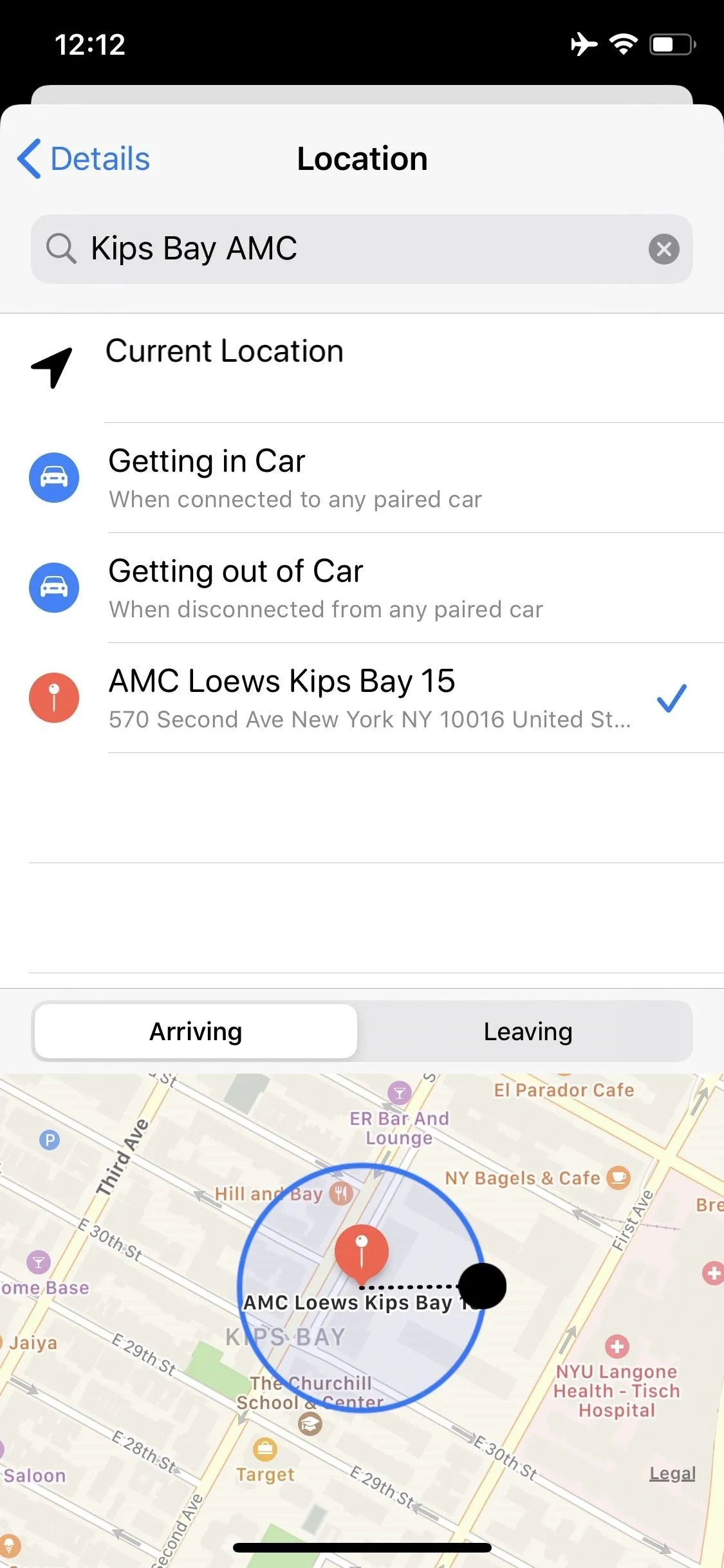Viewport: 724px width, 1568px height.
Task: Go back to Details
Action: coord(84,159)
